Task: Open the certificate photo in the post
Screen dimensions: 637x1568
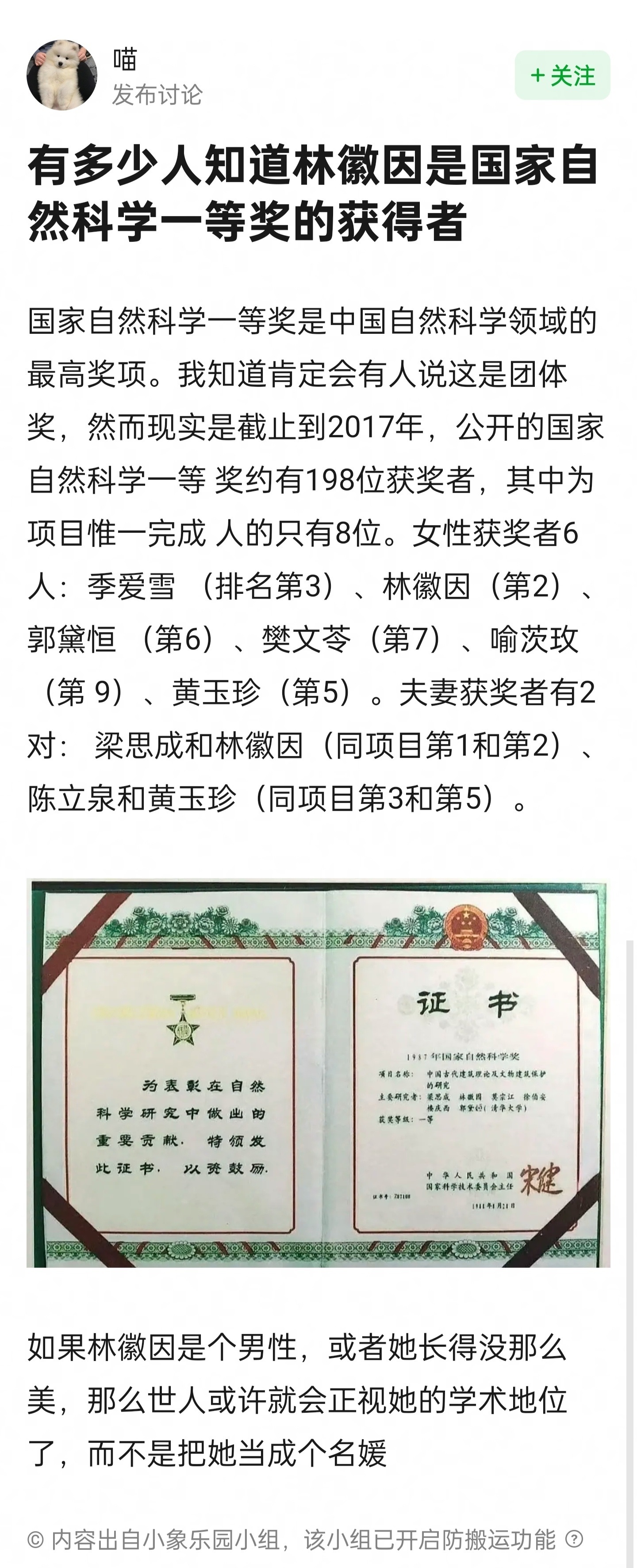Action: [318, 1073]
